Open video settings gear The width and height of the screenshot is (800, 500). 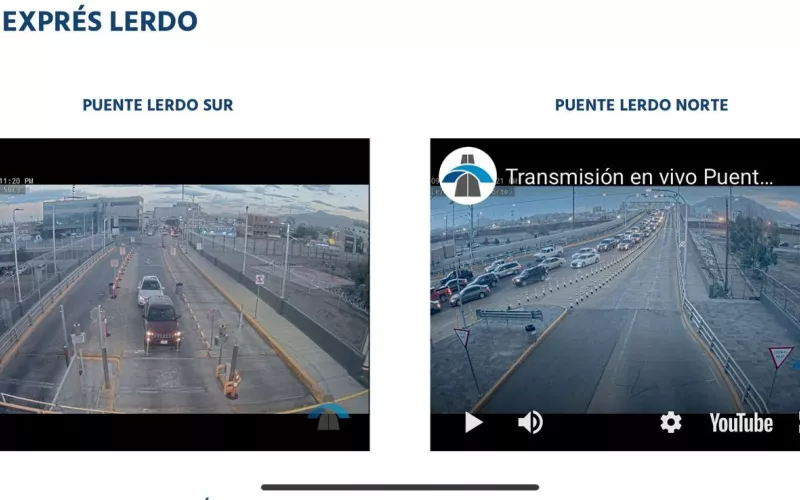tap(671, 423)
